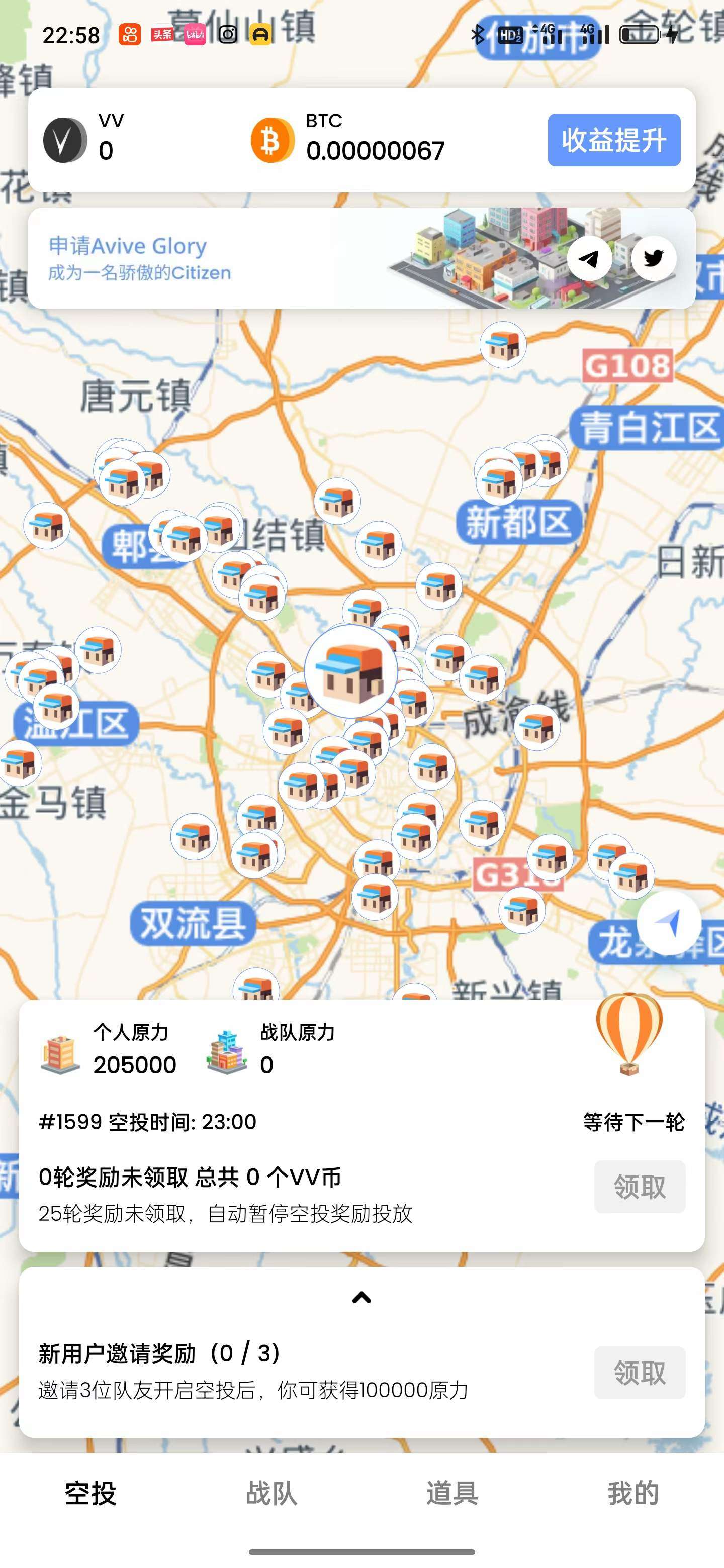
Task: Select the 空投 tab
Action: click(90, 1493)
